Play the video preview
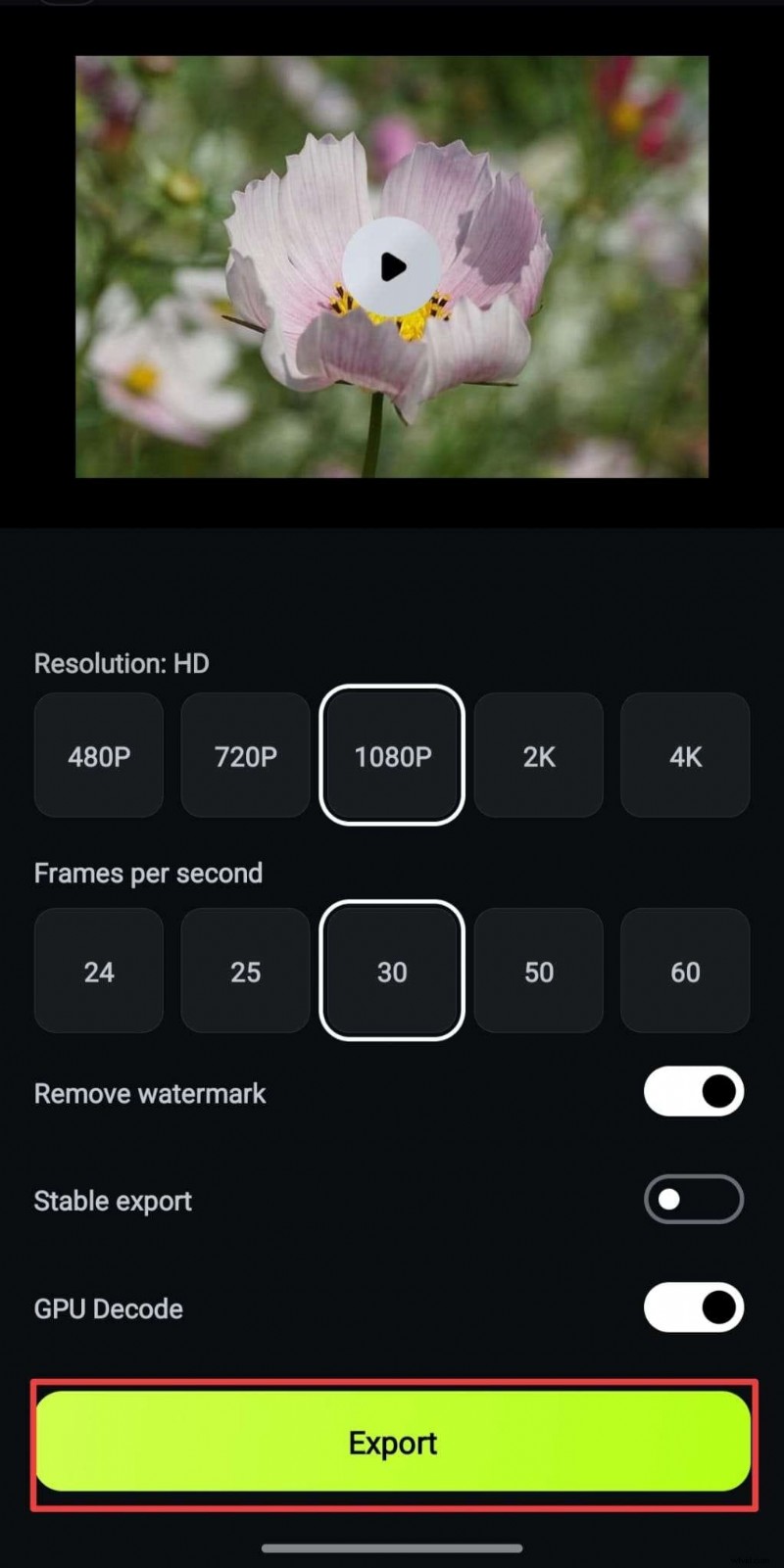784x1568 pixels. pyautogui.click(x=392, y=266)
